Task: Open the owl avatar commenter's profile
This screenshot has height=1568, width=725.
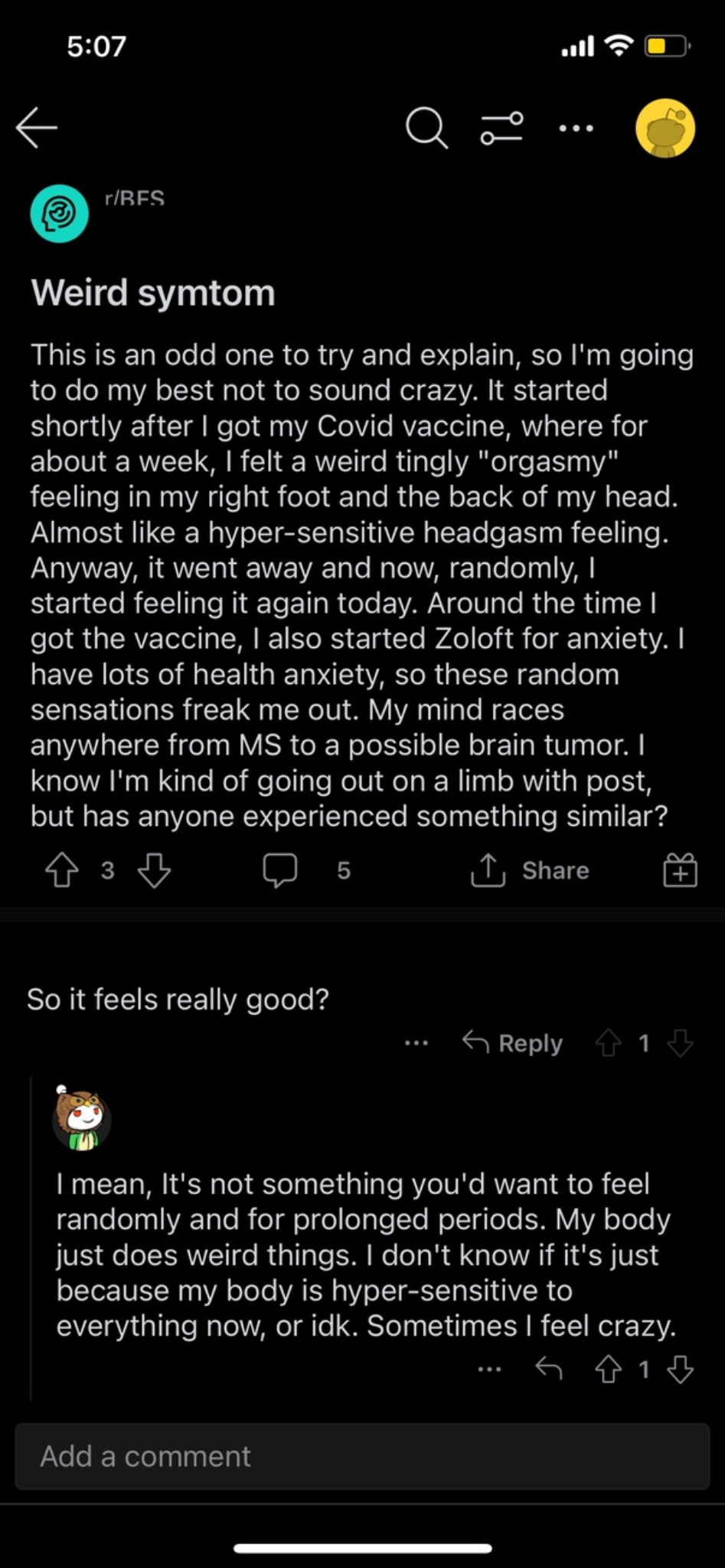Action: pyautogui.click(x=82, y=1118)
